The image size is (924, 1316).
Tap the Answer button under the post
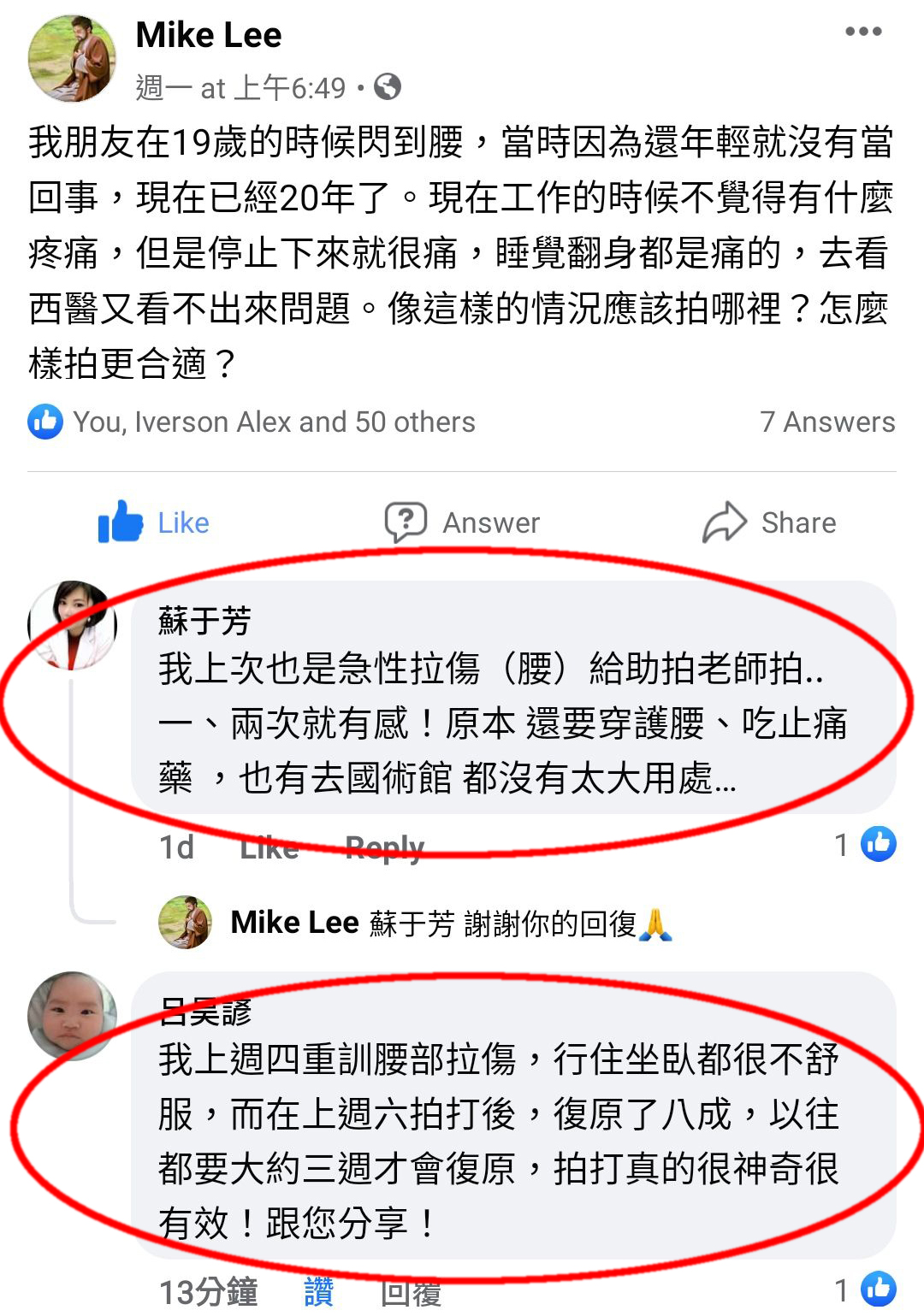click(463, 522)
